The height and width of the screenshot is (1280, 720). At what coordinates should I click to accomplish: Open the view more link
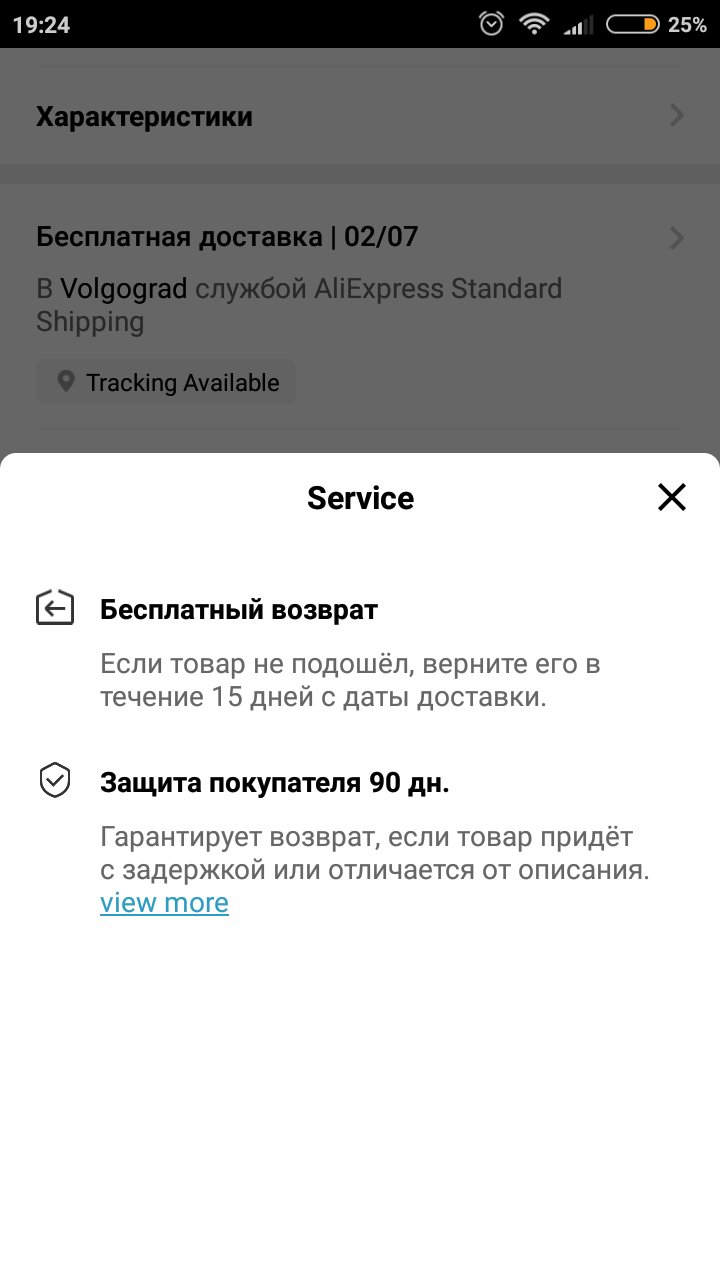click(x=164, y=903)
